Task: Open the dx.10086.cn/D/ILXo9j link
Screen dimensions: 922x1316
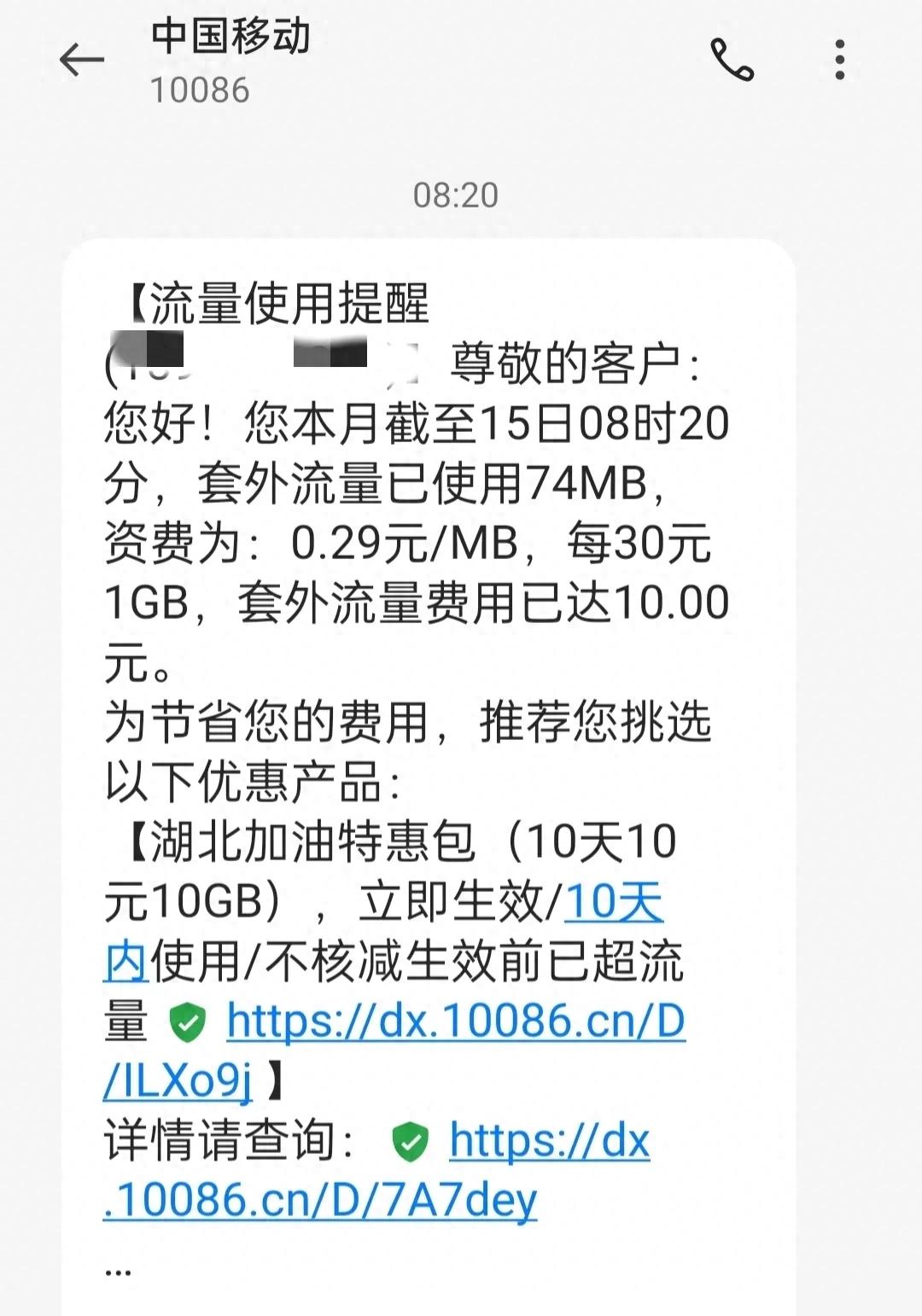Action: [x=456, y=1022]
